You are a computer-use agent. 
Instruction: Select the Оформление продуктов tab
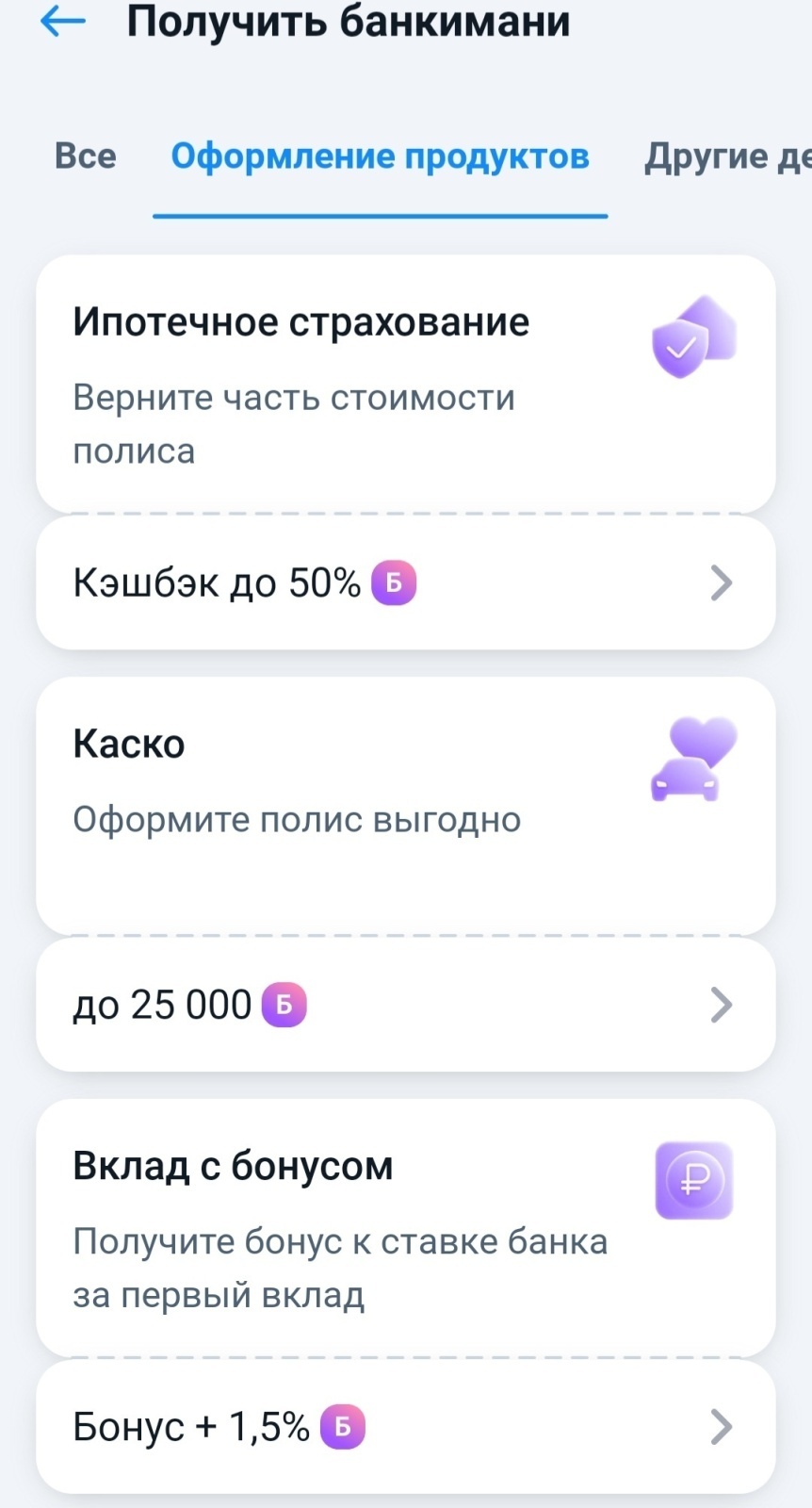pyautogui.click(x=380, y=156)
